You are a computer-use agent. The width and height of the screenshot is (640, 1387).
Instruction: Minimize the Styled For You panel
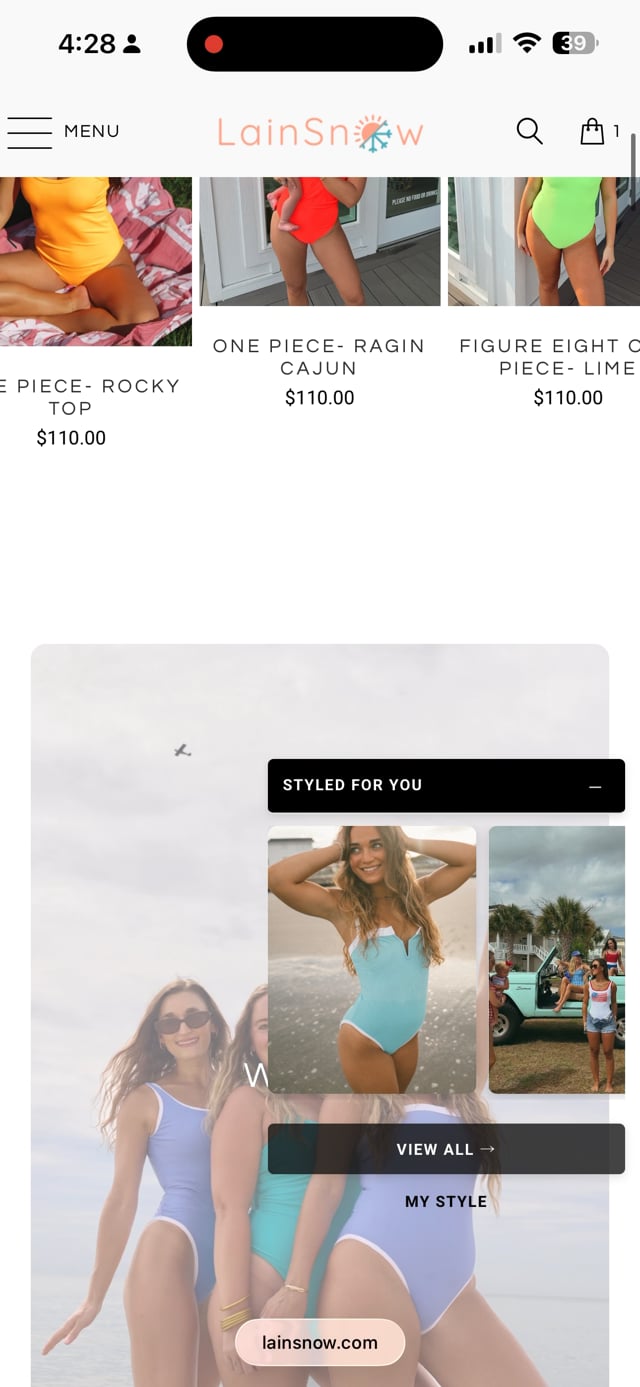[595, 786]
